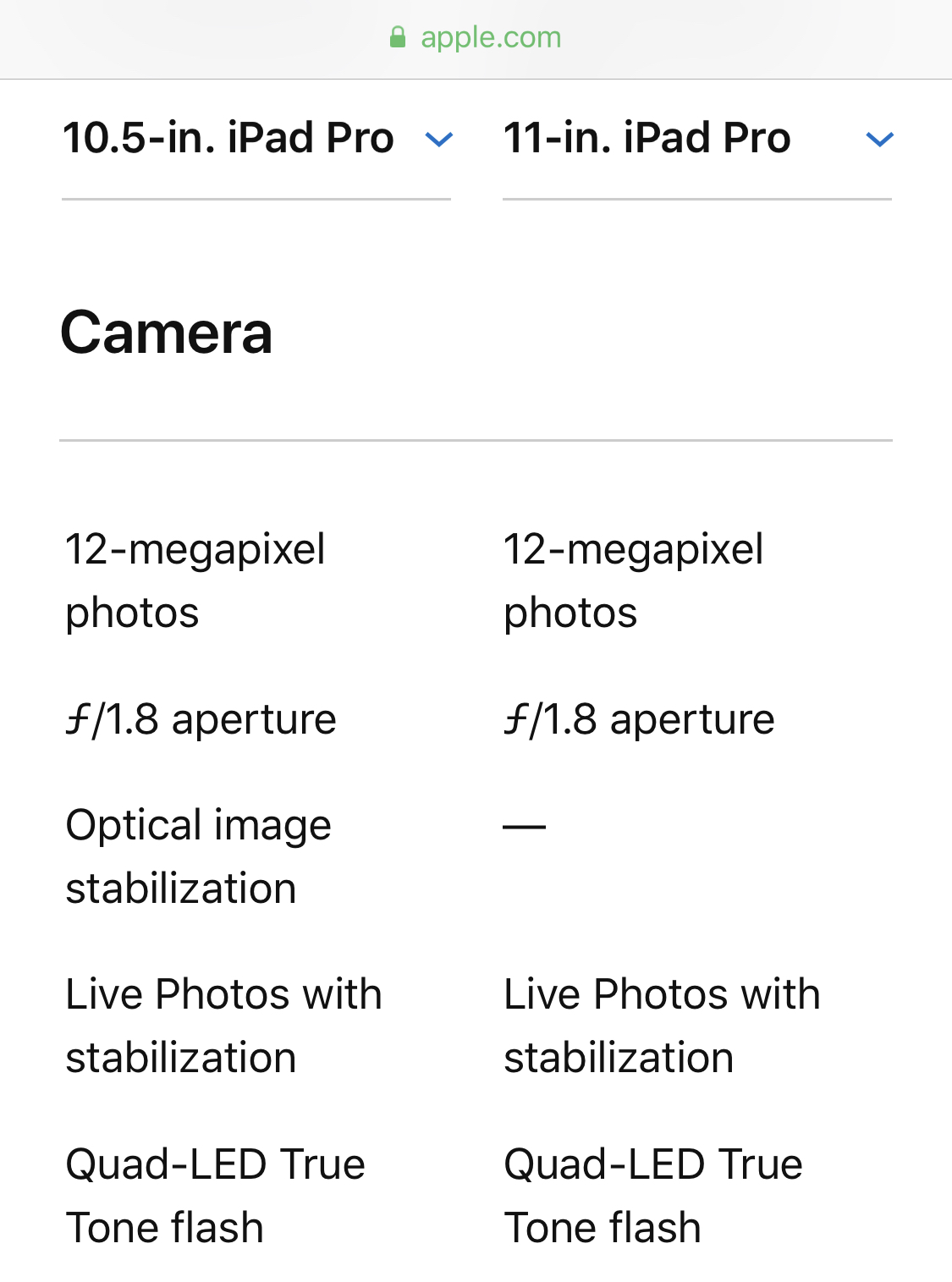This screenshot has width=952, height=1282.
Task: Click Quad-LED True Tone flash in right column
Action: click(652, 1194)
